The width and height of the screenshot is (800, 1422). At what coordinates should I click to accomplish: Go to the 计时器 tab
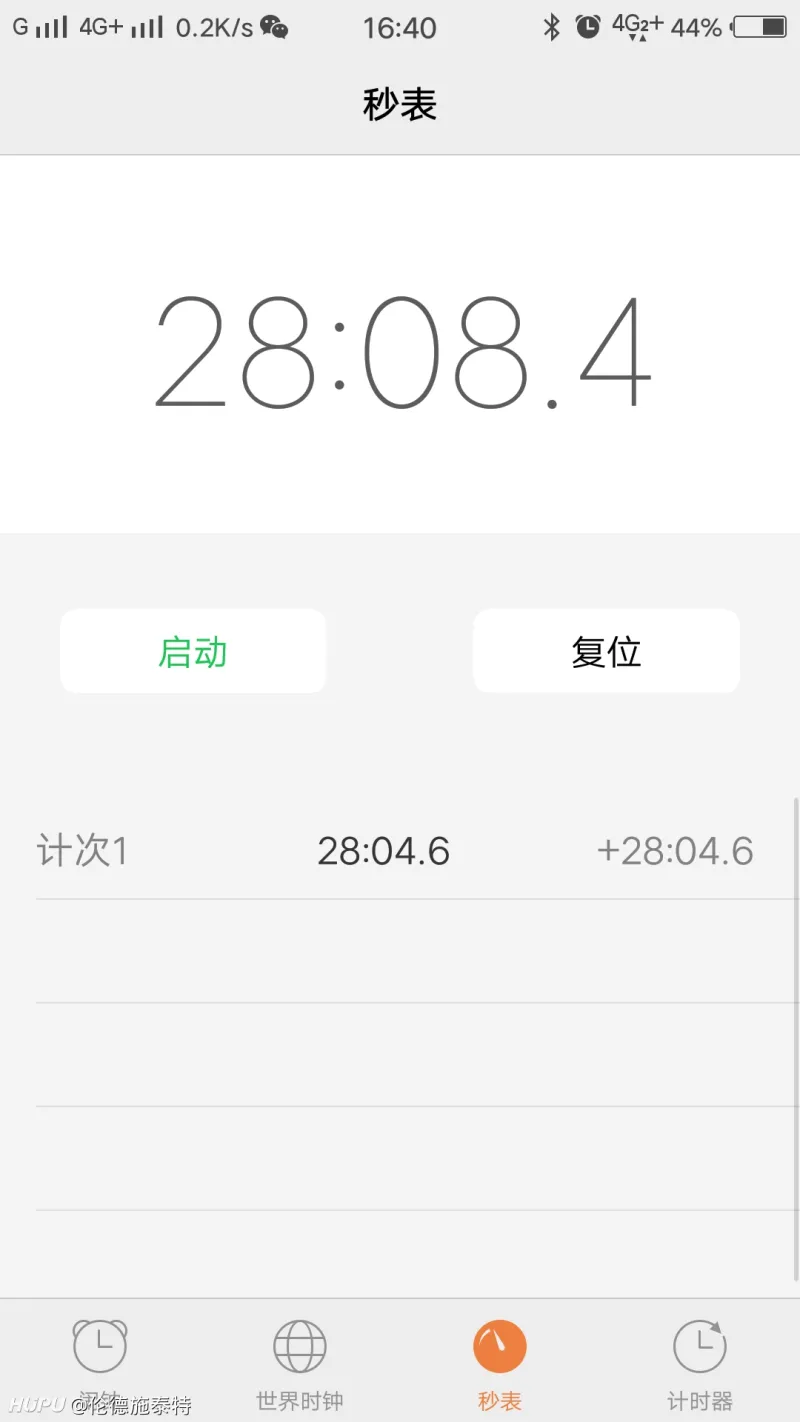700,1362
